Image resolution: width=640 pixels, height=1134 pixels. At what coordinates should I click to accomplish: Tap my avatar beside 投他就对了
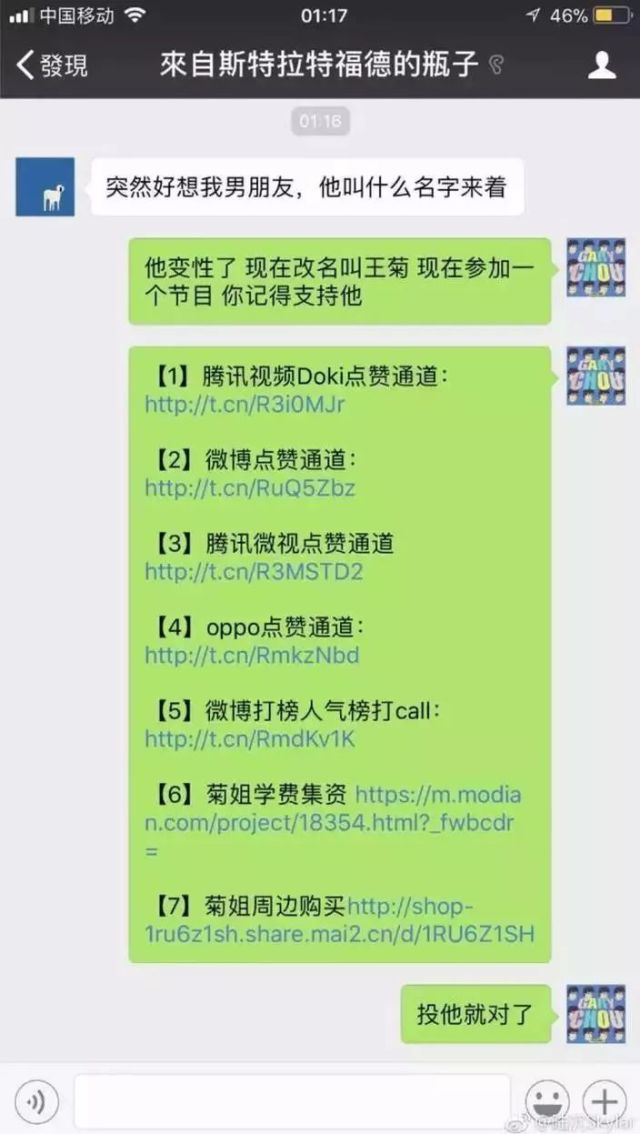point(595,1013)
